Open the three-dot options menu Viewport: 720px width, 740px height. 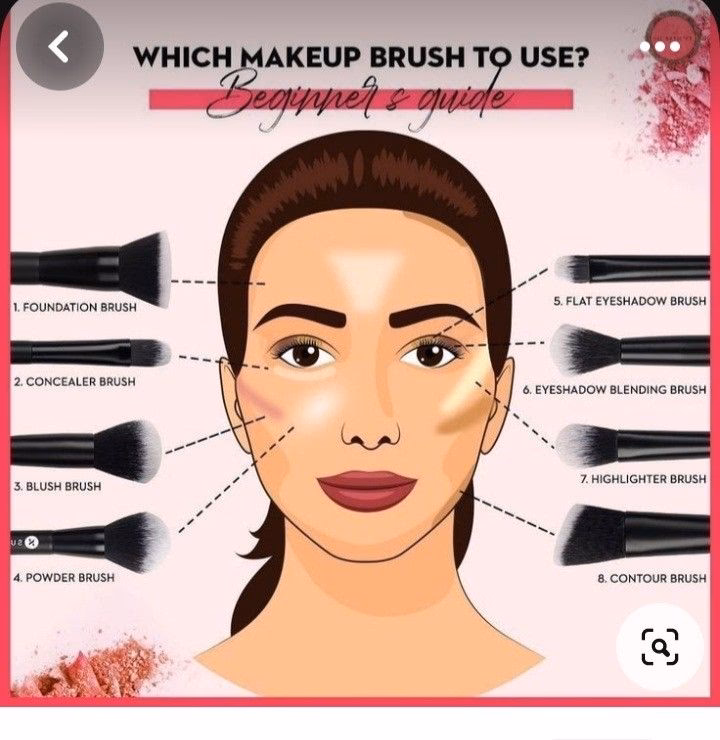tap(660, 46)
